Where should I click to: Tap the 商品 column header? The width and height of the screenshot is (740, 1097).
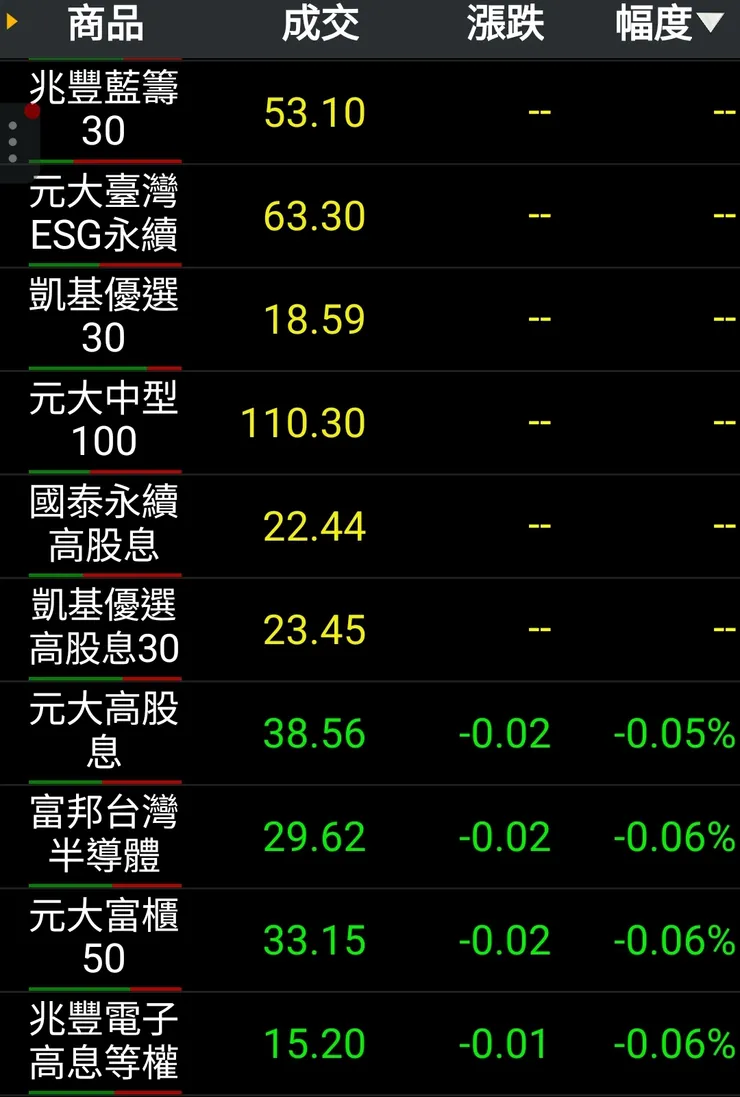point(105,25)
